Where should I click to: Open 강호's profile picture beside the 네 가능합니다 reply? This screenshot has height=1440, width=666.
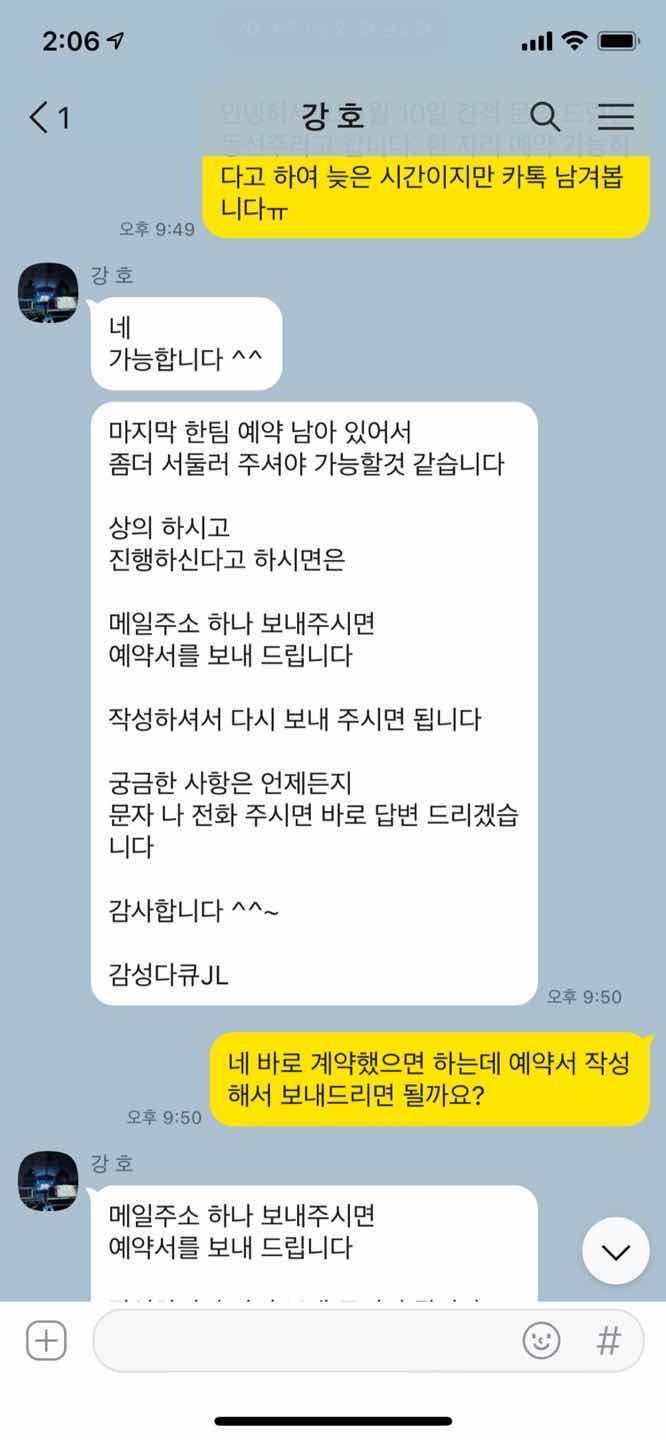click(x=48, y=293)
